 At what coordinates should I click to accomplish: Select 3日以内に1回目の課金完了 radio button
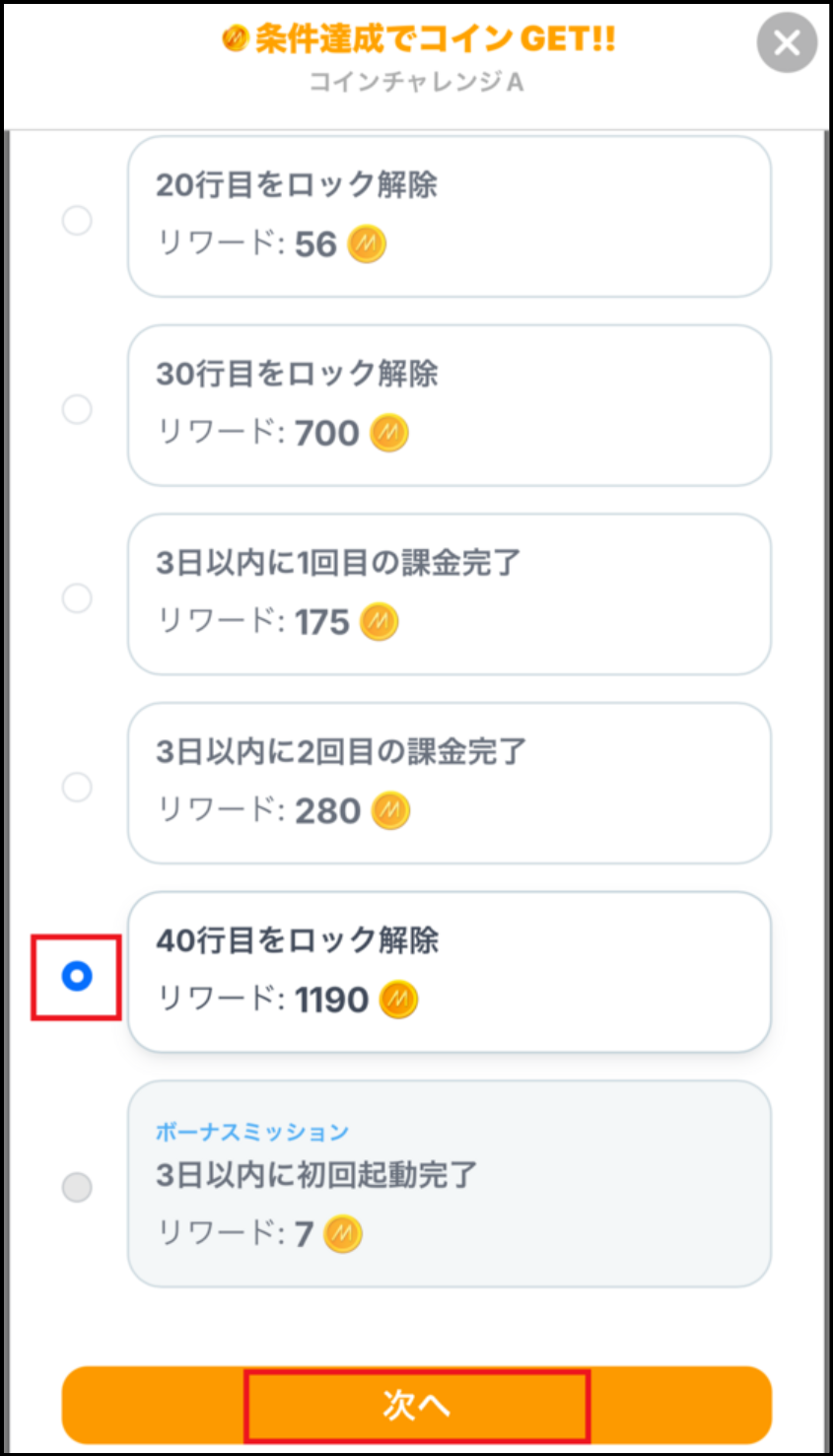click(x=77, y=597)
